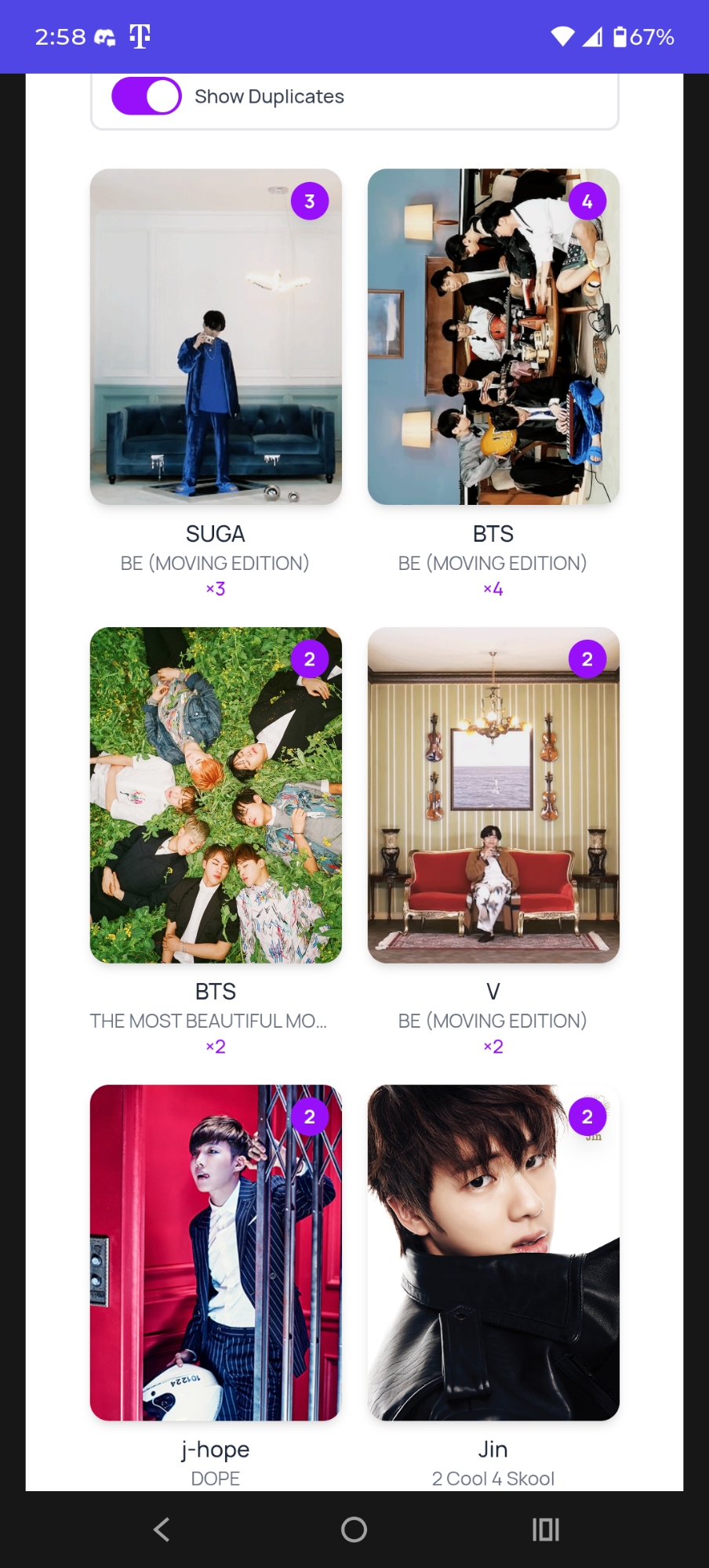This screenshot has width=709, height=1568.
Task: Go to the home screen
Action: pos(354,1530)
